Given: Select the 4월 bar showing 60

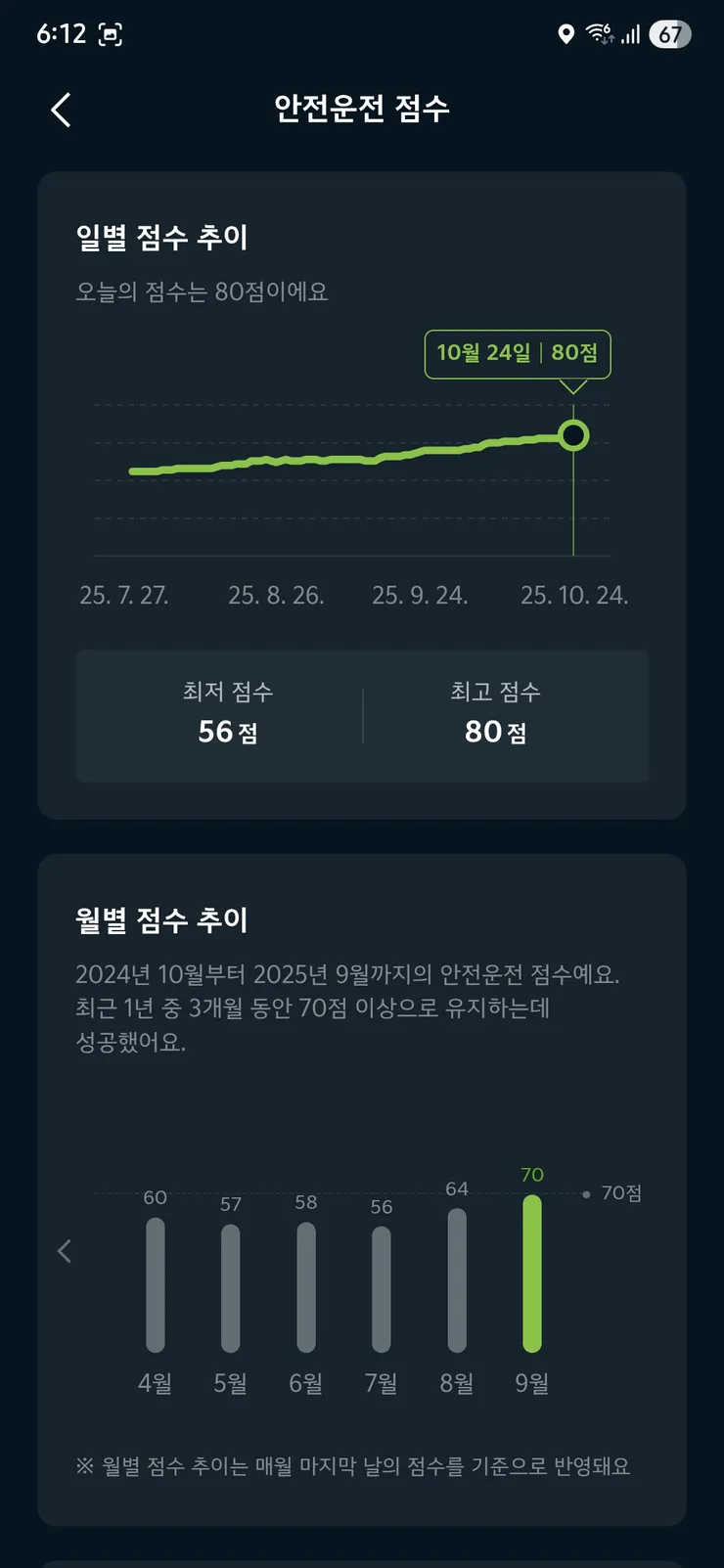Looking at the screenshot, I should pos(156,1285).
